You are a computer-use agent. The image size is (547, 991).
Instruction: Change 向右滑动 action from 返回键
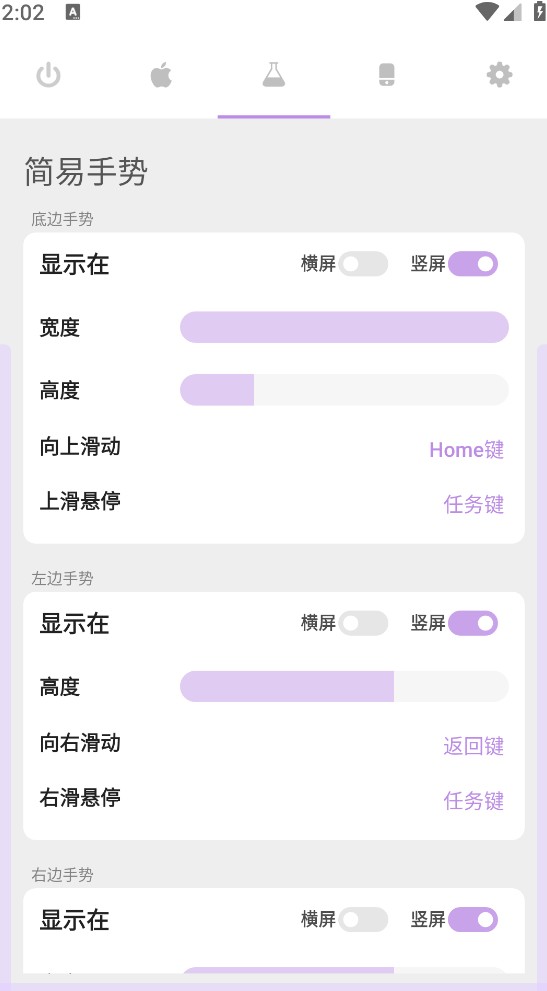click(474, 746)
